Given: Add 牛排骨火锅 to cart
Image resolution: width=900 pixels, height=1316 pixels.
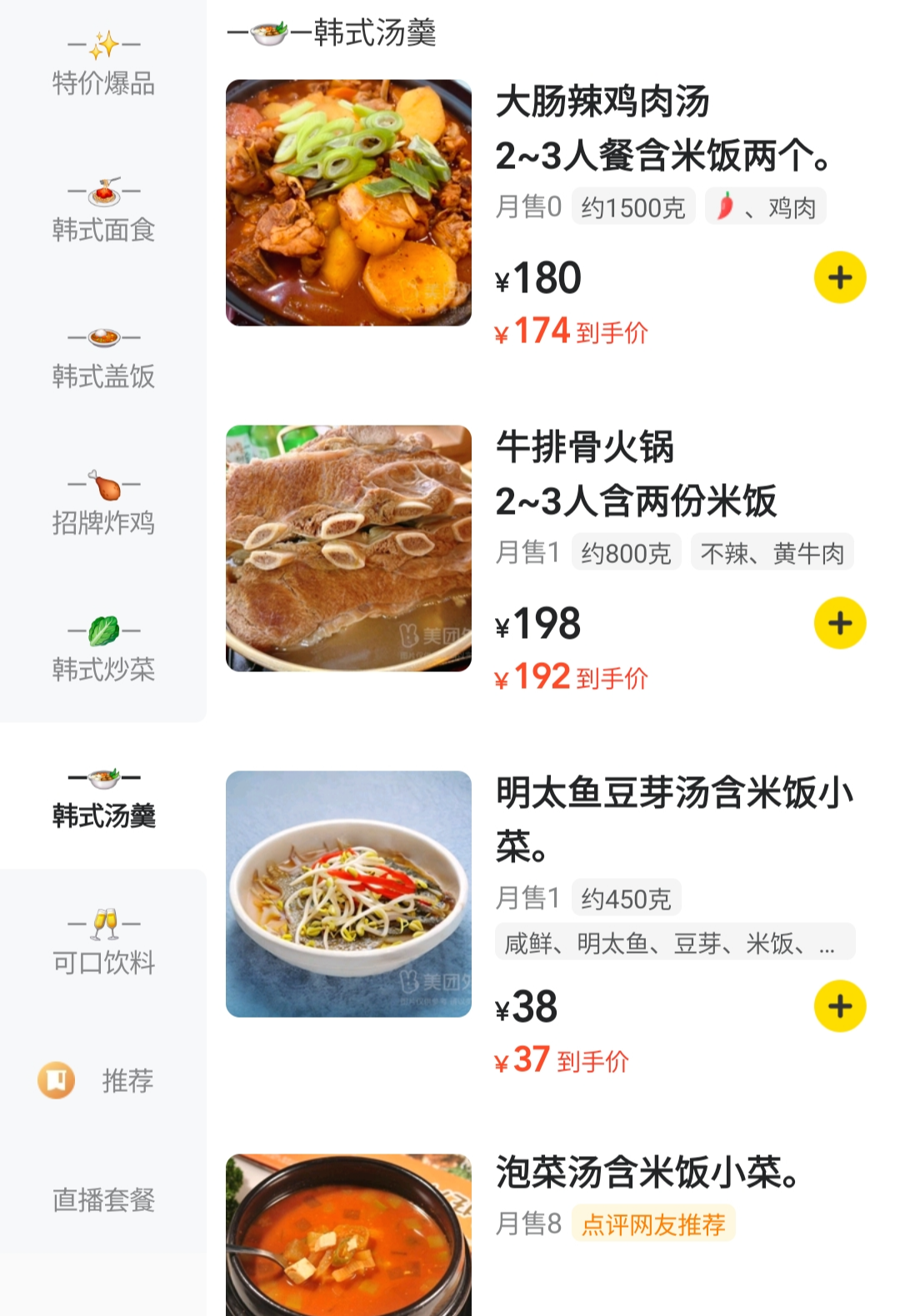Looking at the screenshot, I should click(839, 623).
